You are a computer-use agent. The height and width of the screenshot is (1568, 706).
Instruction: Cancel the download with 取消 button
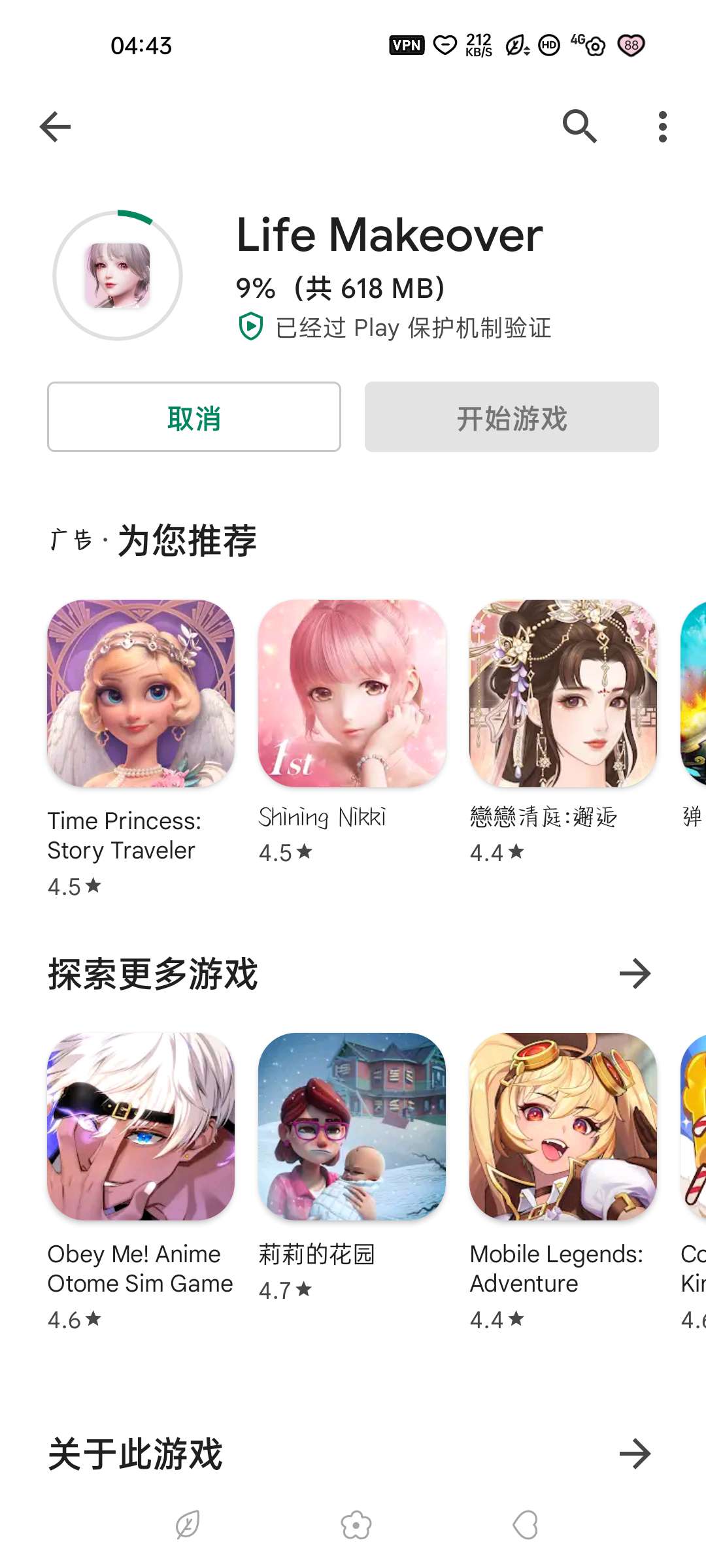[194, 417]
